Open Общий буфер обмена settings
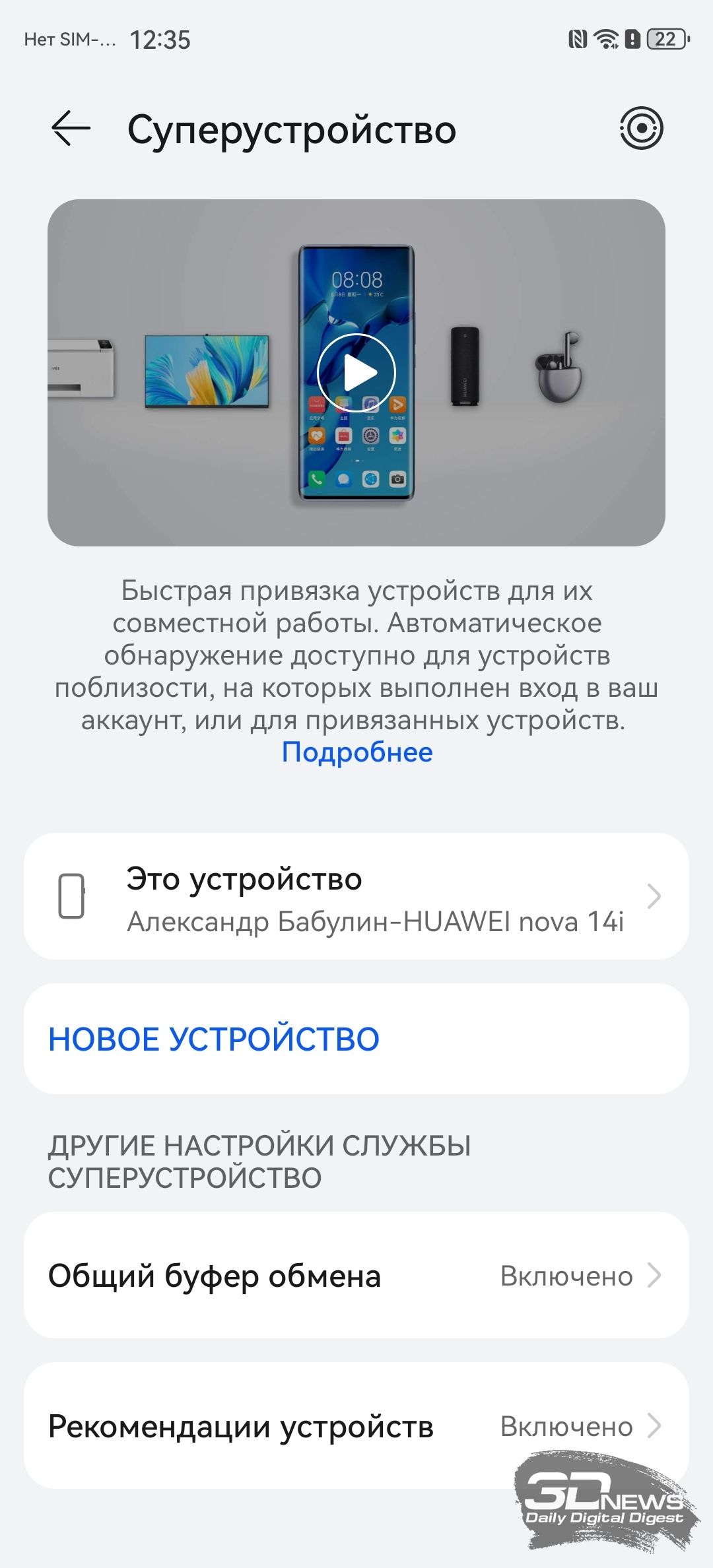 coord(356,1276)
